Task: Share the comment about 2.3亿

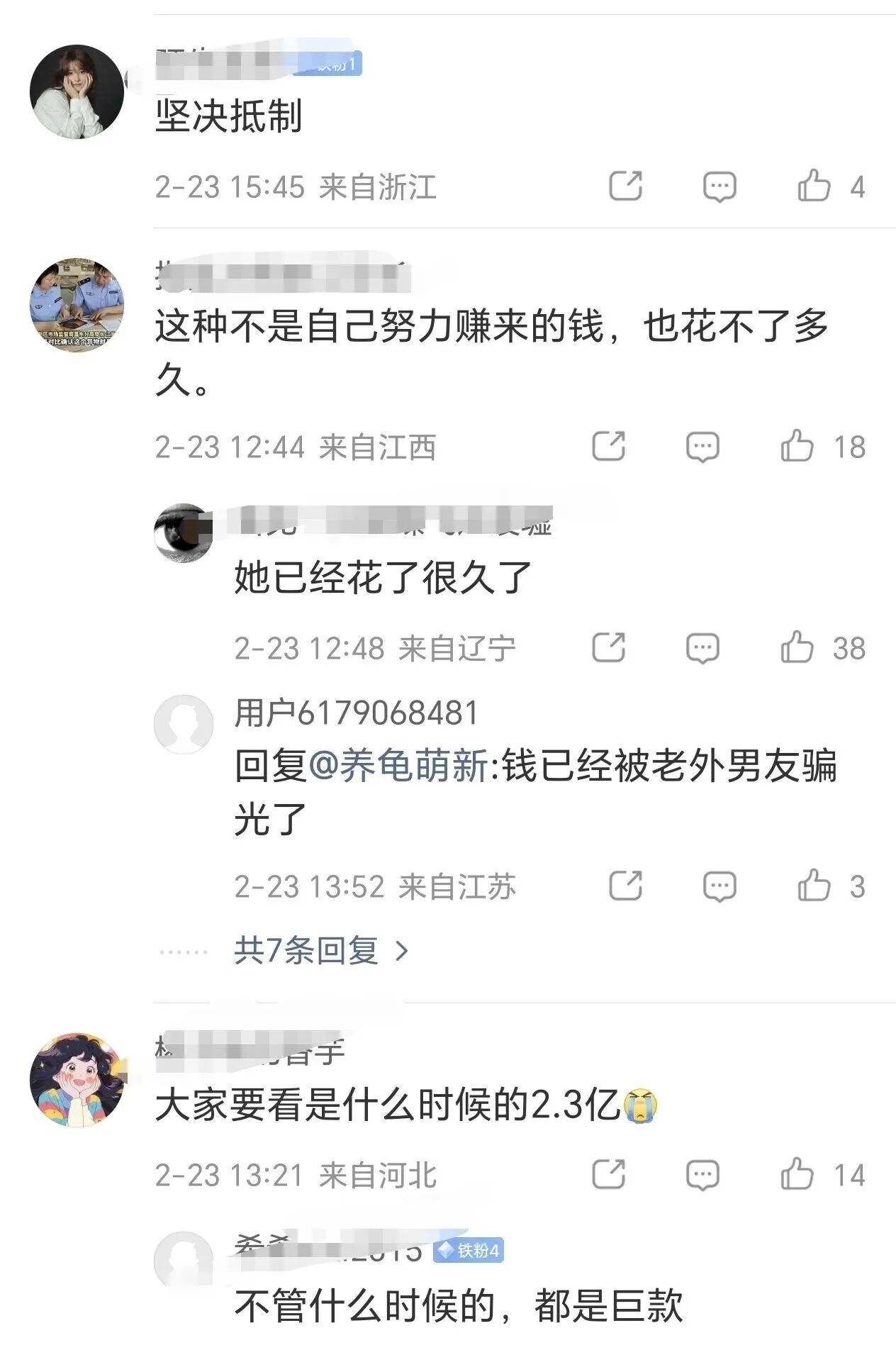Action: click(x=608, y=1175)
